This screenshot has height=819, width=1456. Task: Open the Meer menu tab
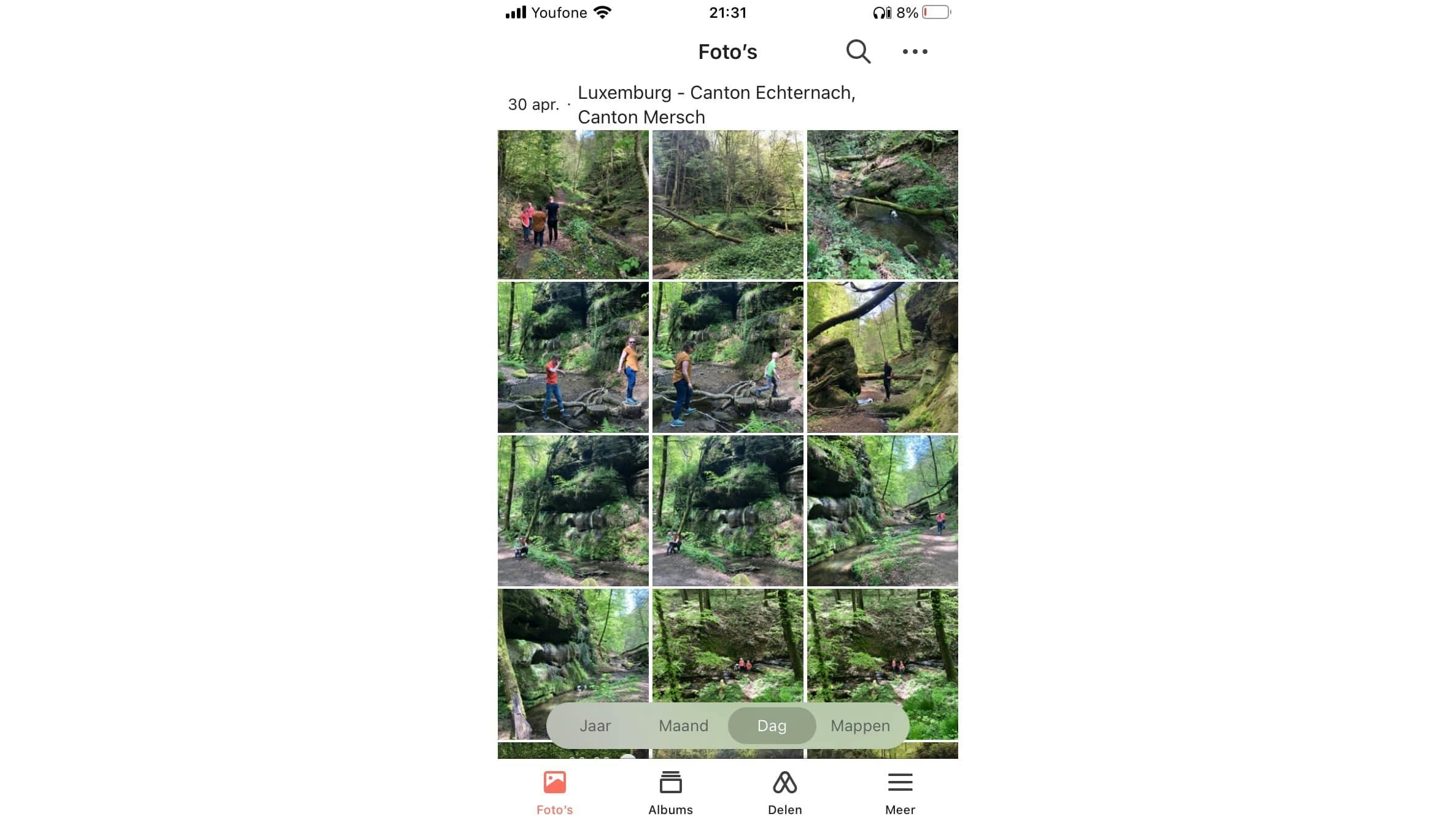click(900, 793)
